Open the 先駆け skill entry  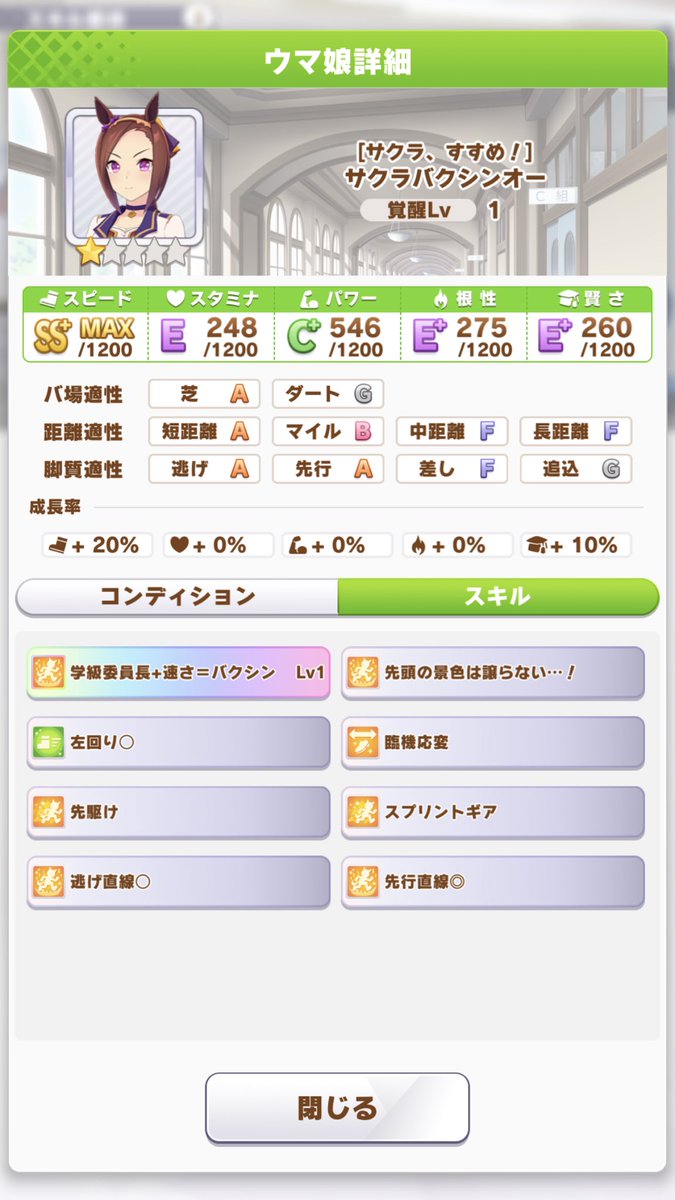tap(179, 812)
